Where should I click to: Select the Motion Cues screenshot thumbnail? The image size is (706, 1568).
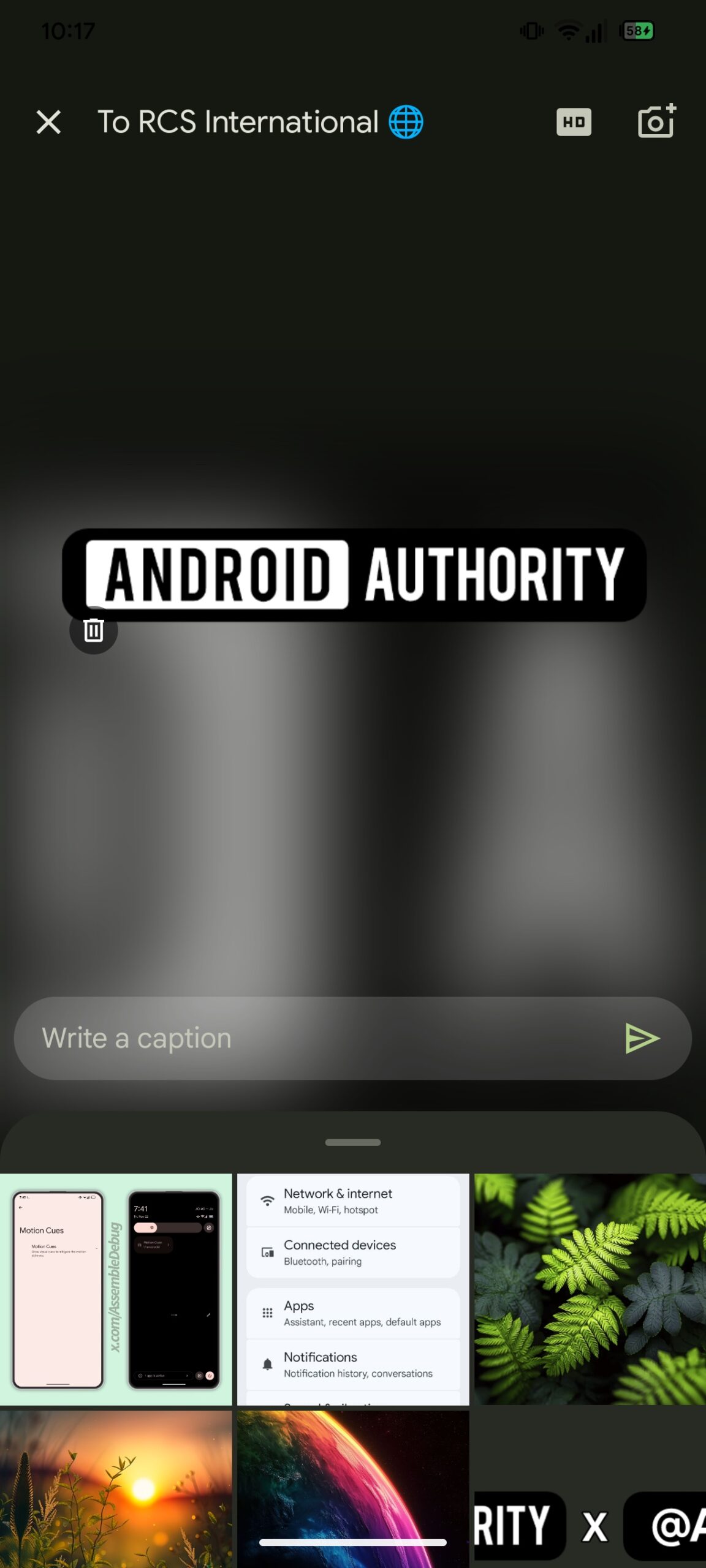[116, 1289]
